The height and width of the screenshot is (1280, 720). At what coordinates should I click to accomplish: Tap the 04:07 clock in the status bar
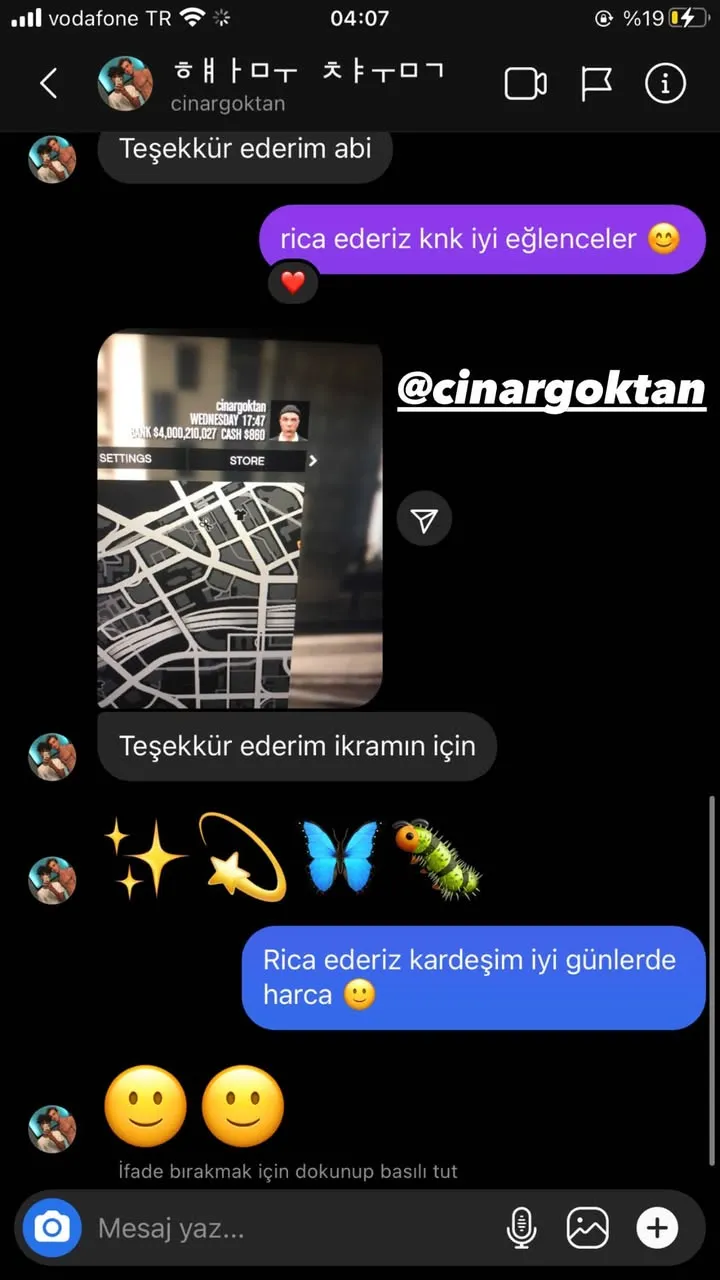359,17
